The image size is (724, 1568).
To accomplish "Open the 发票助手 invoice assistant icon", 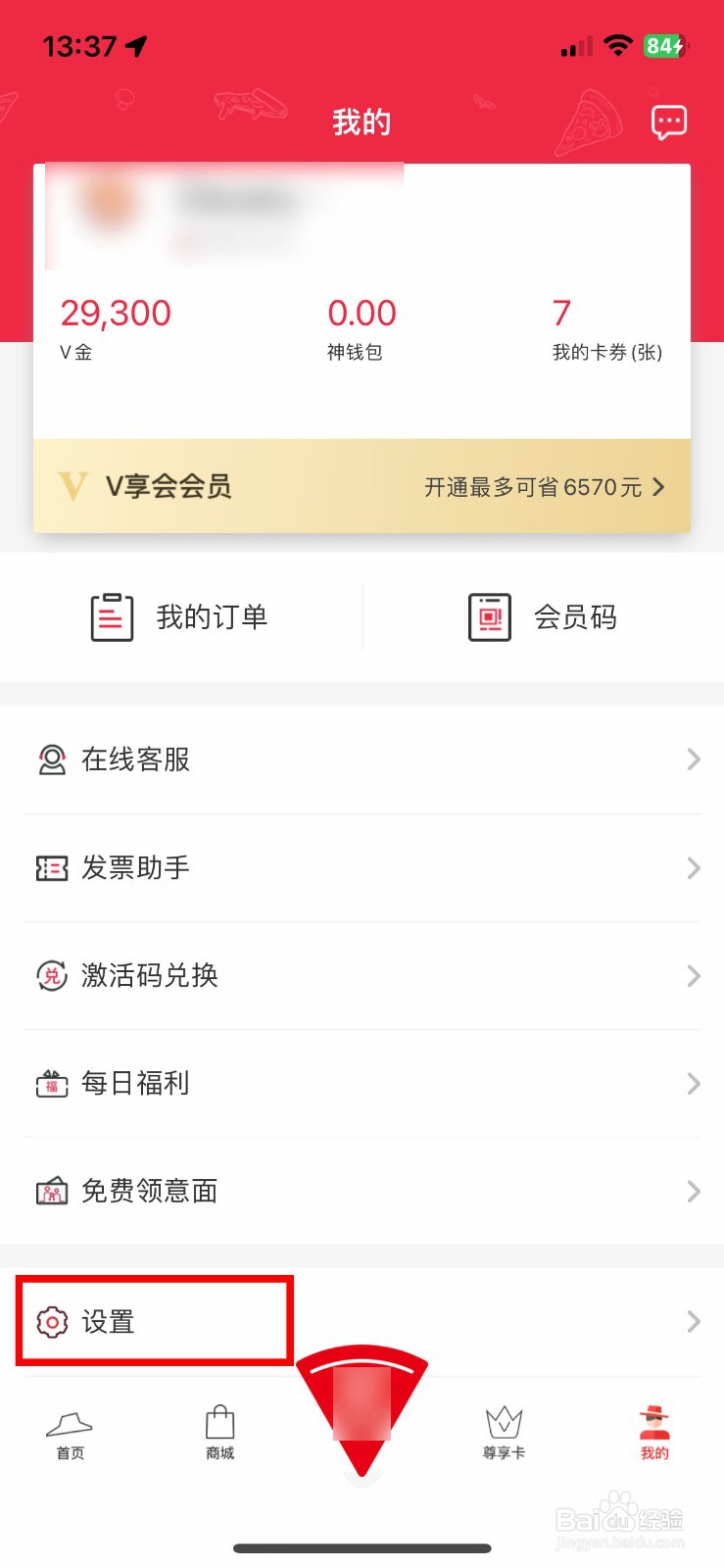I will (50, 868).
